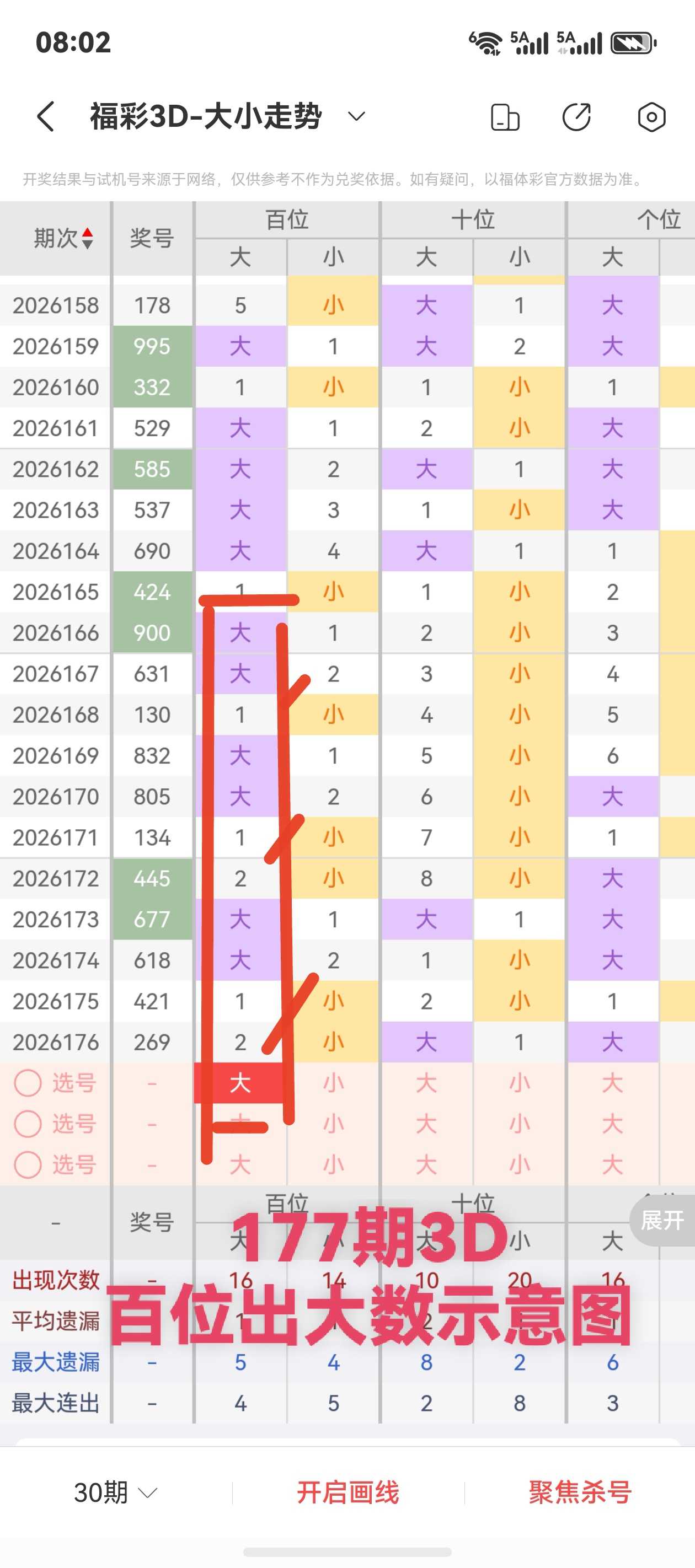Go back using the top-left arrow
This screenshot has width=695, height=1568.
click(x=46, y=116)
